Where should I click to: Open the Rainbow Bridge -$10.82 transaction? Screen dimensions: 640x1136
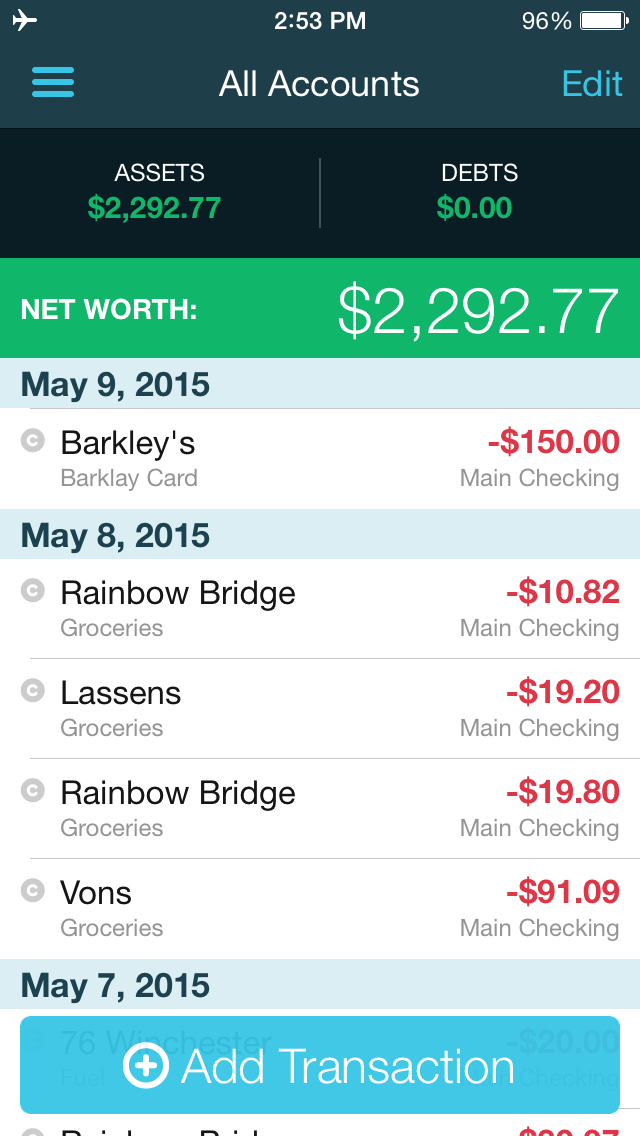[x=320, y=609]
